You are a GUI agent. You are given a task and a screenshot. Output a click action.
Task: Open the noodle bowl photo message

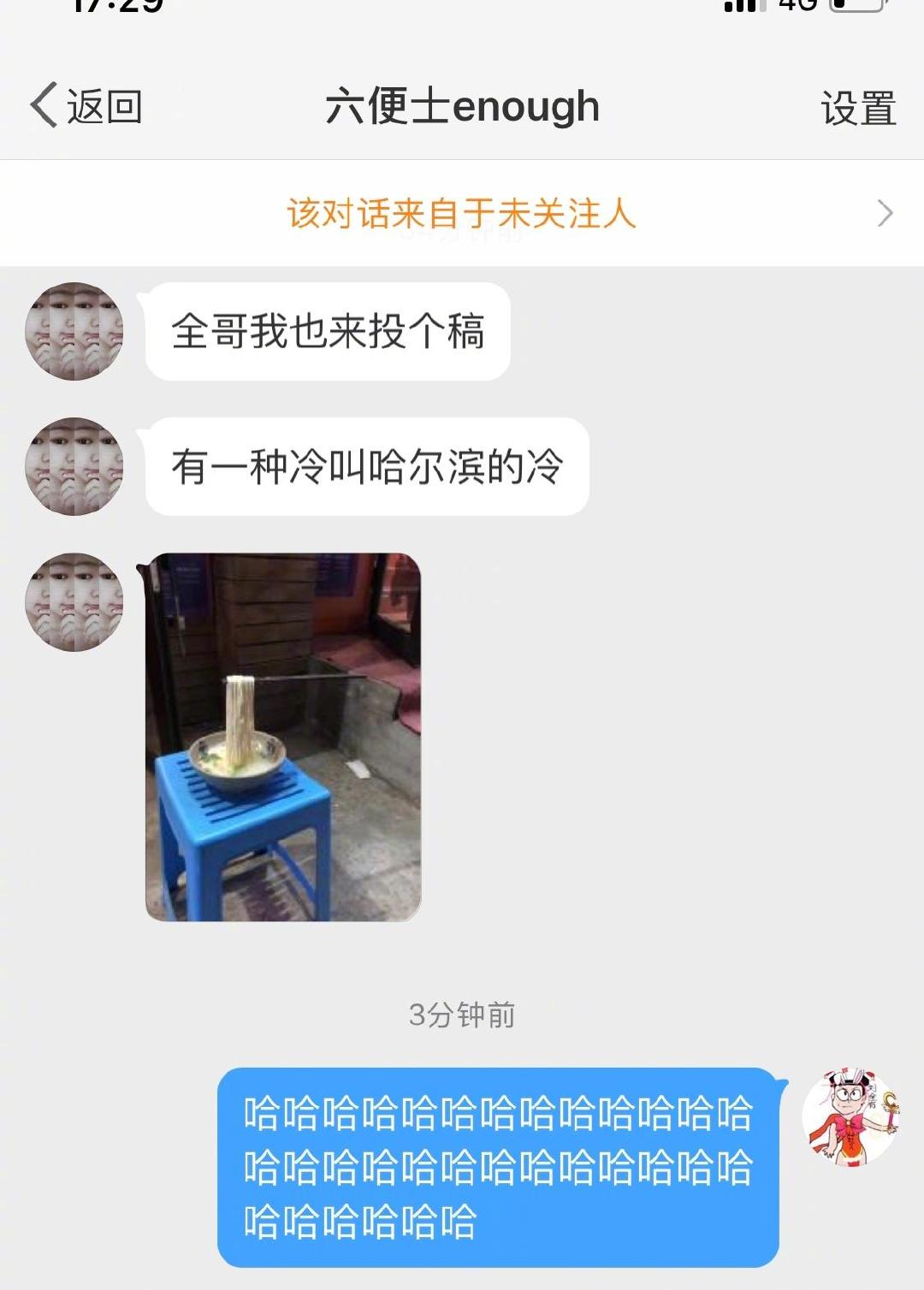pyautogui.click(x=283, y=737)
